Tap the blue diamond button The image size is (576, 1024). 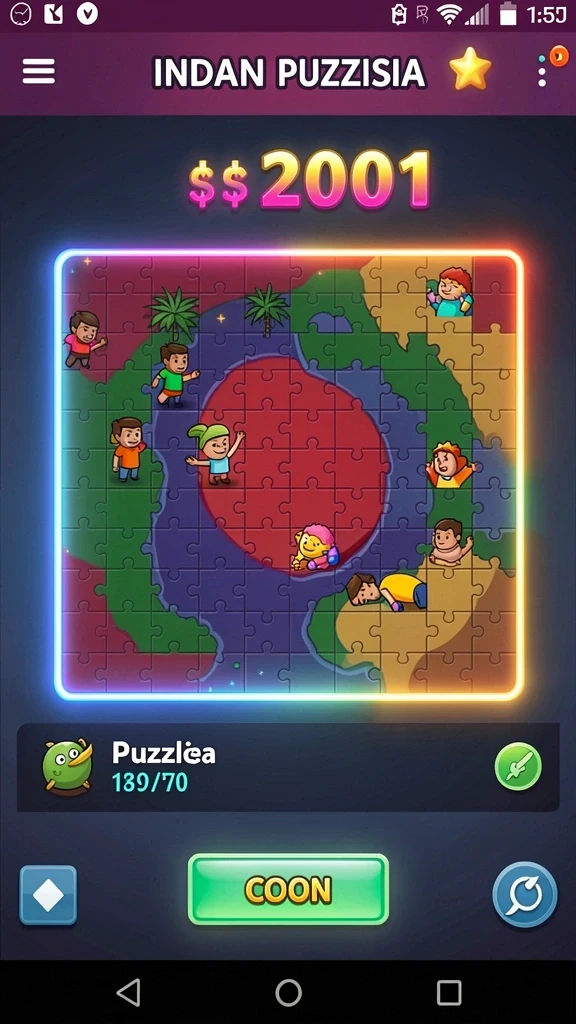pyautogui.click(x=48, y=895)
